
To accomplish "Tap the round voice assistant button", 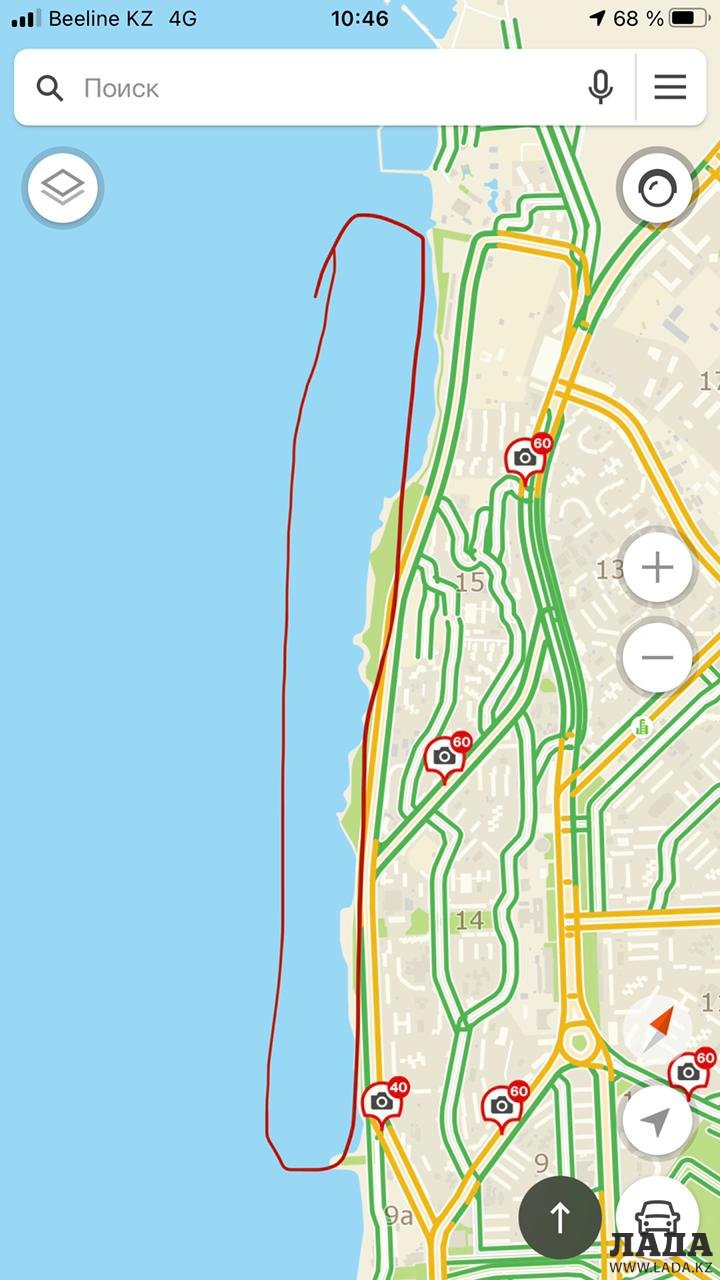I will (657, 188).
